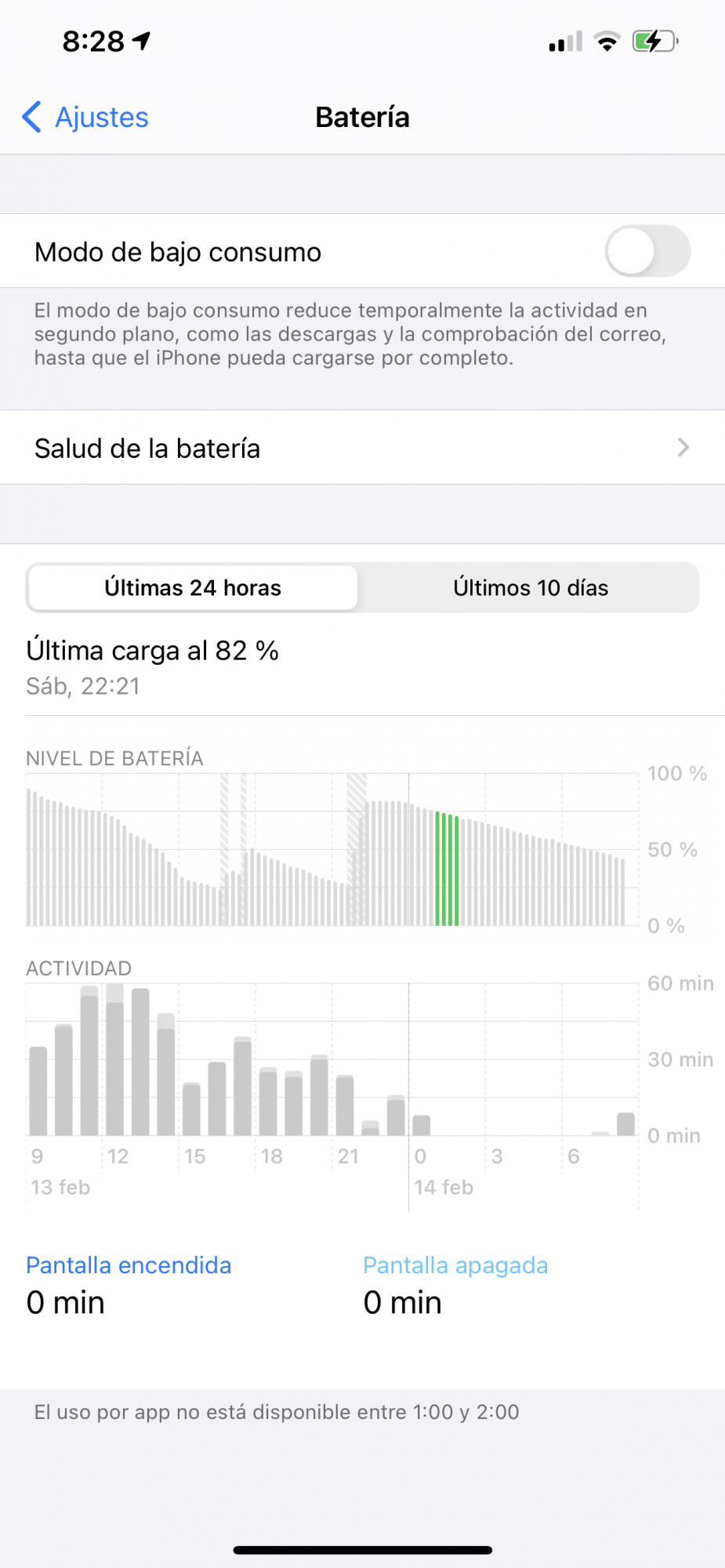Screen dimensions: 725x1568
Task: Tap the Pantalla apagada filter
Action: [455, 1265]
